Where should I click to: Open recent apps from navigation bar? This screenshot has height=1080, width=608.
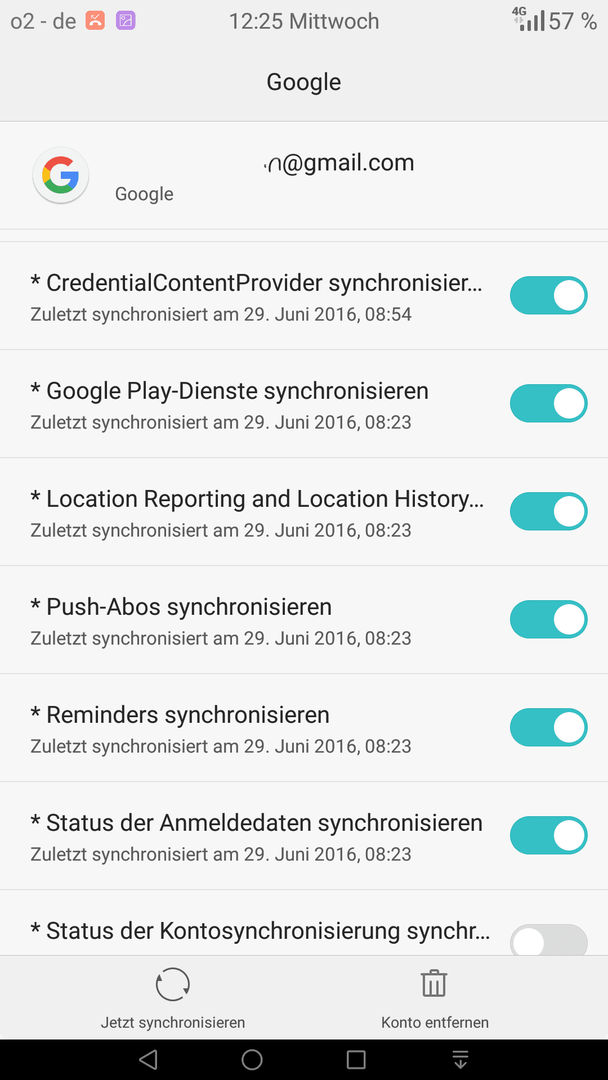point(355,1059)
